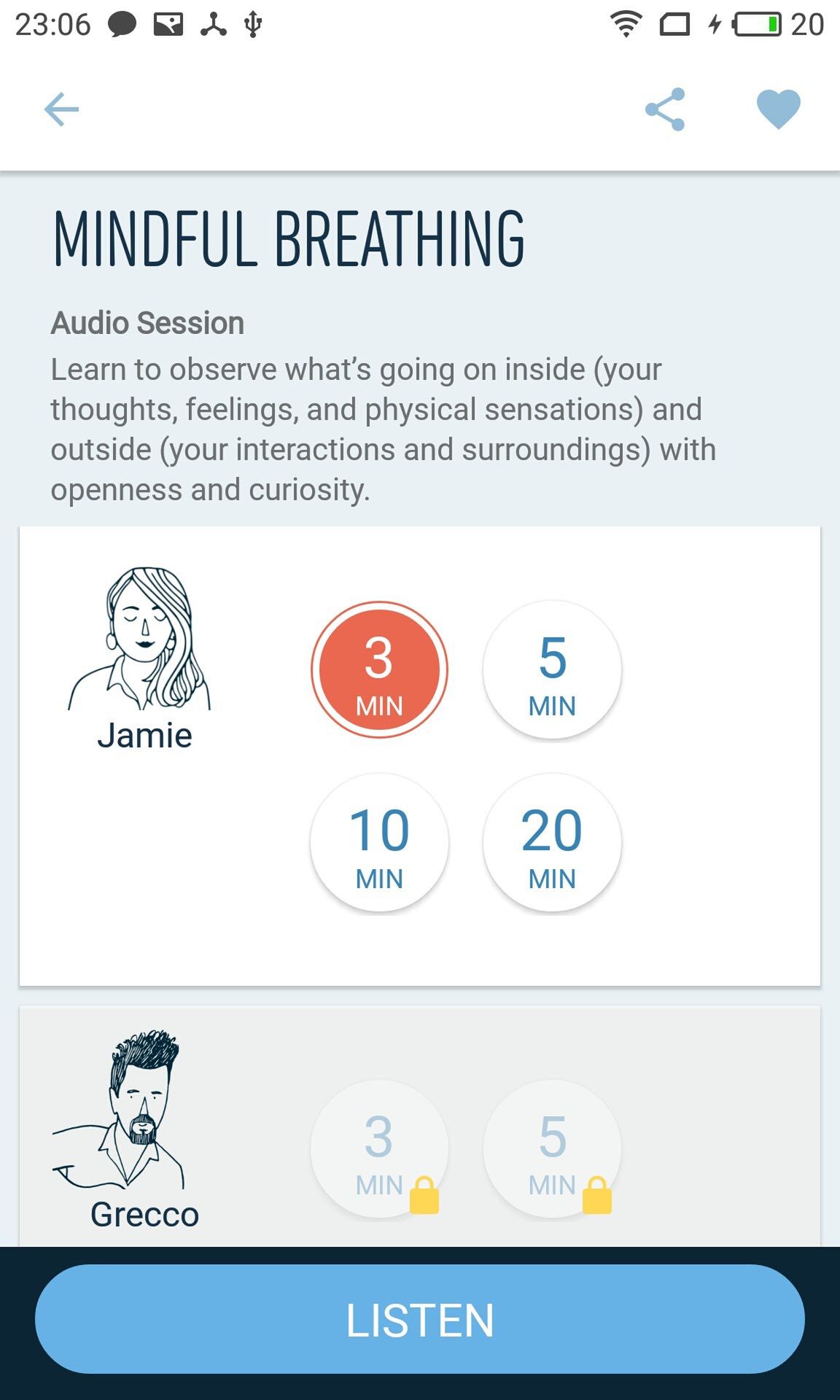
Task: Share this Mindful Breathing session
Action: pos(665,109)
